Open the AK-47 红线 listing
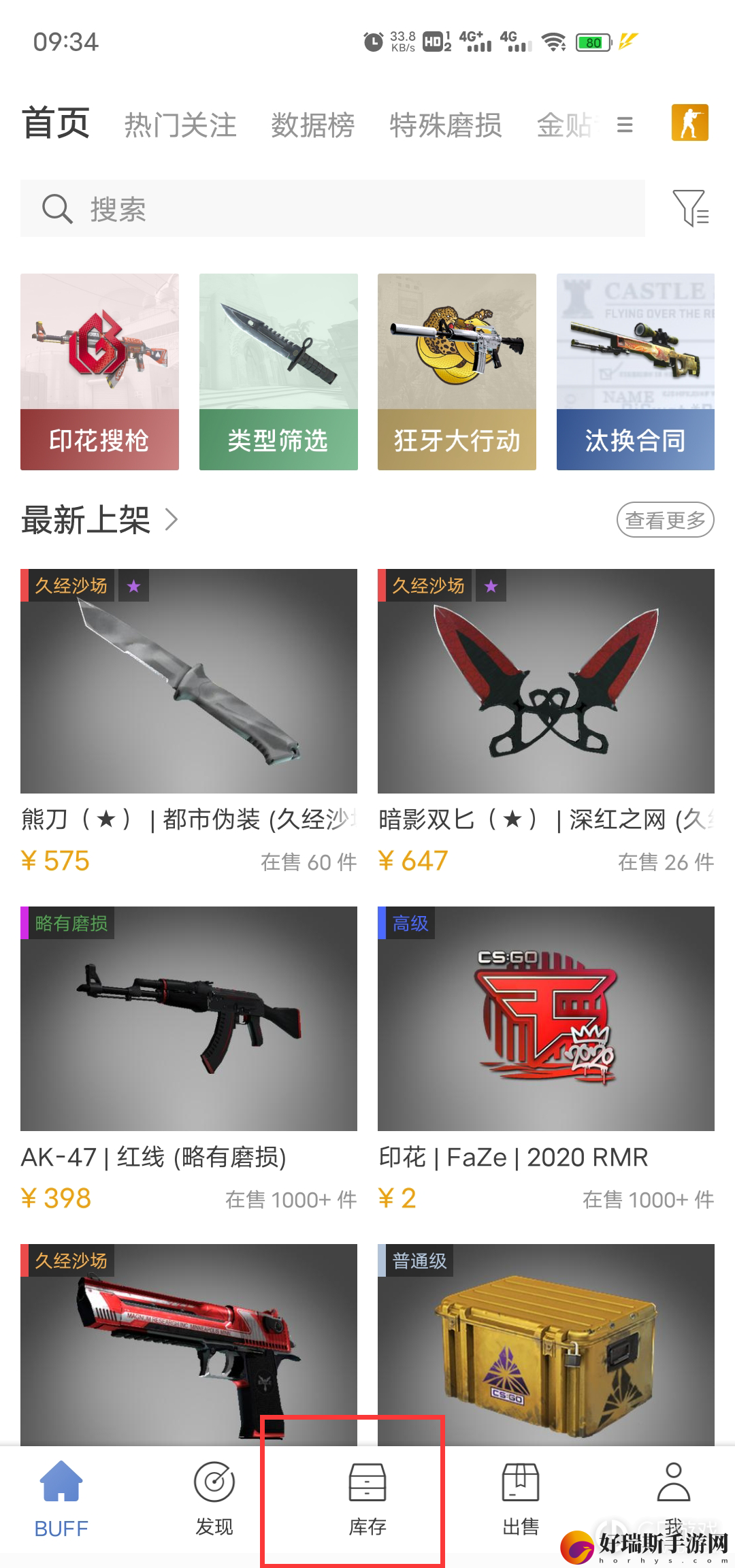The height and width of the screenshot is (1568, 735). 189,1018
